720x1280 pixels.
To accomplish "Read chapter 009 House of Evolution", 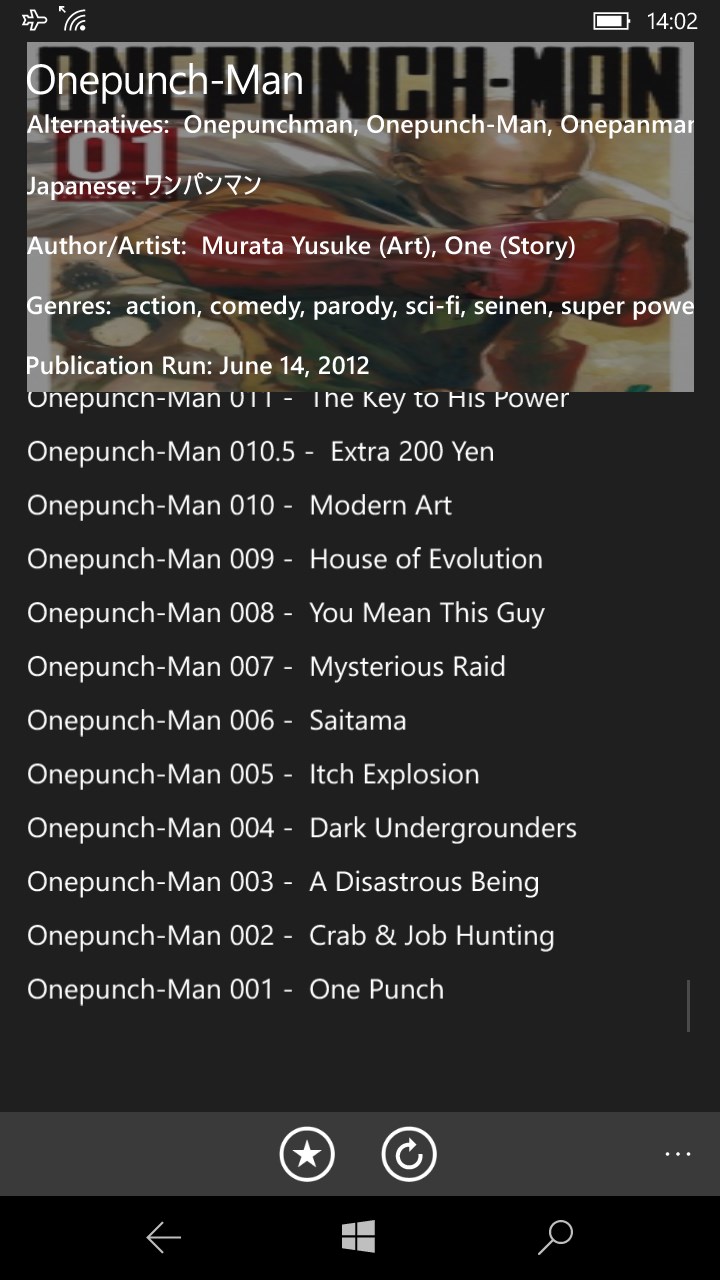I will click(285, 560).
